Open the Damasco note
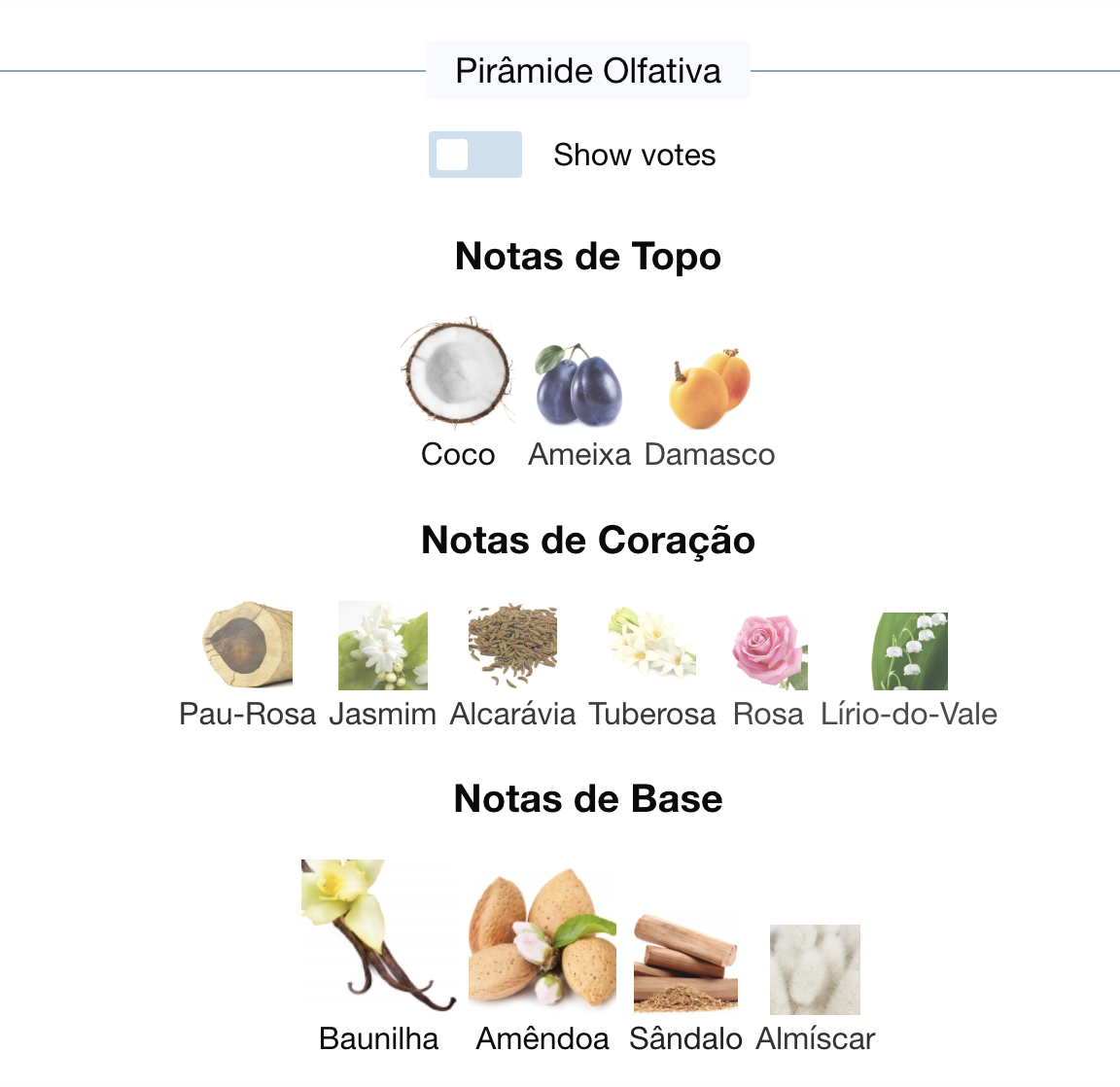Viewport: 1120px width, 1087px height. [710, 389]
